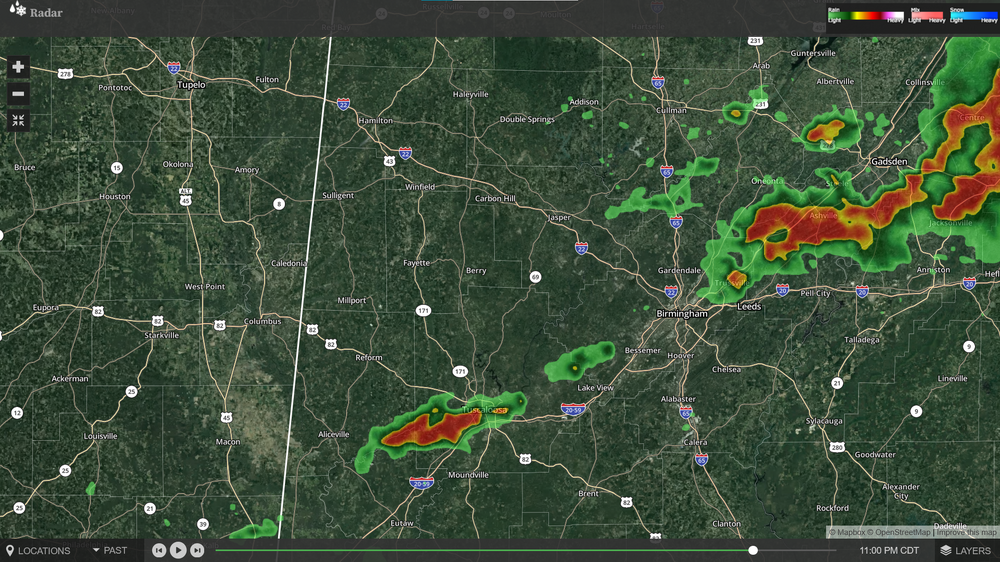Open the Improve this map link
The image size is (1000, 562).
966,532
